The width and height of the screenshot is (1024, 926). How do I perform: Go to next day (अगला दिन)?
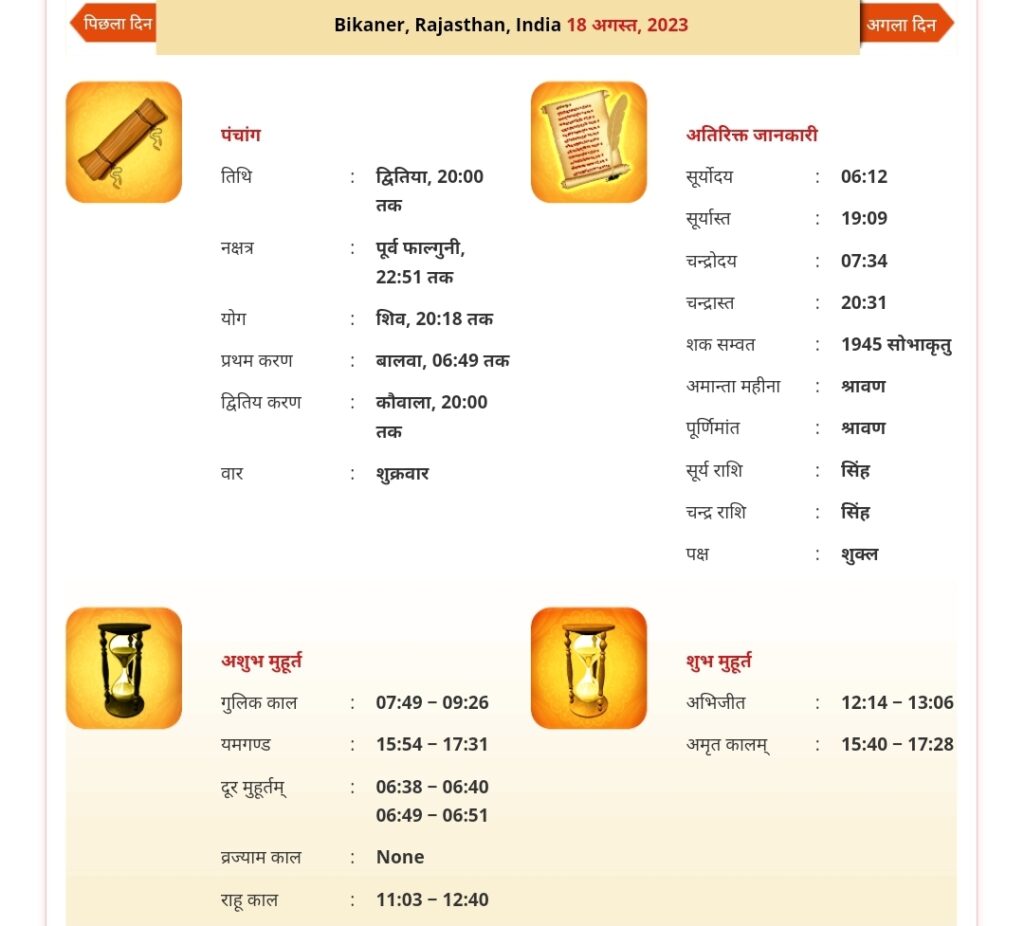pos(905,24)
